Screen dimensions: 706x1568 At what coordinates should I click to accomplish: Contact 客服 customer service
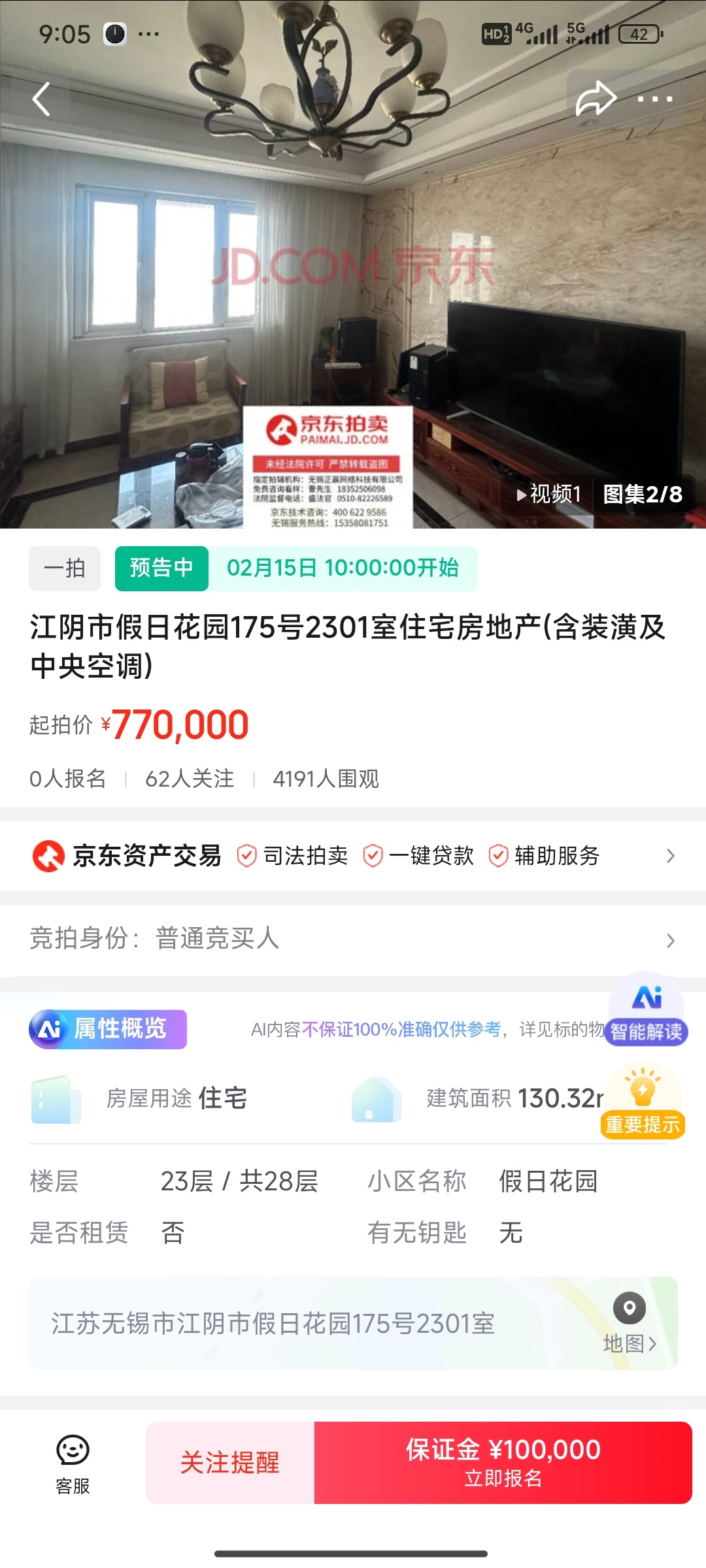[x=73, y=1463]
